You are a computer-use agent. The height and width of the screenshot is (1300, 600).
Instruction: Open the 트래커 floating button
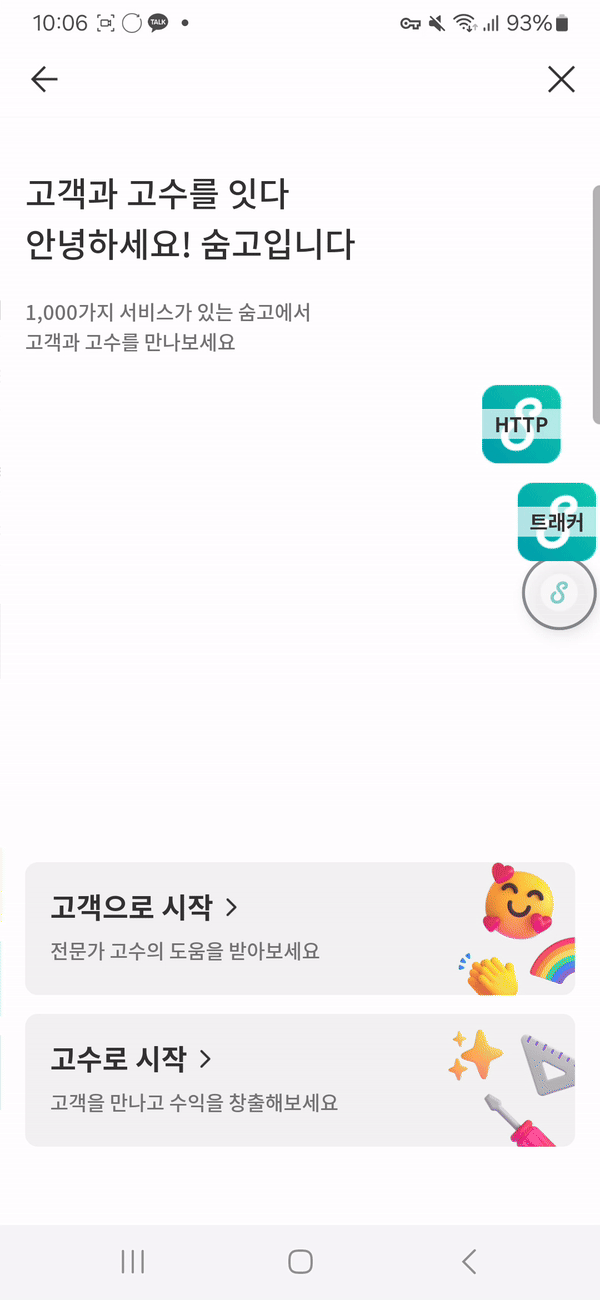[x=556, y=521]
